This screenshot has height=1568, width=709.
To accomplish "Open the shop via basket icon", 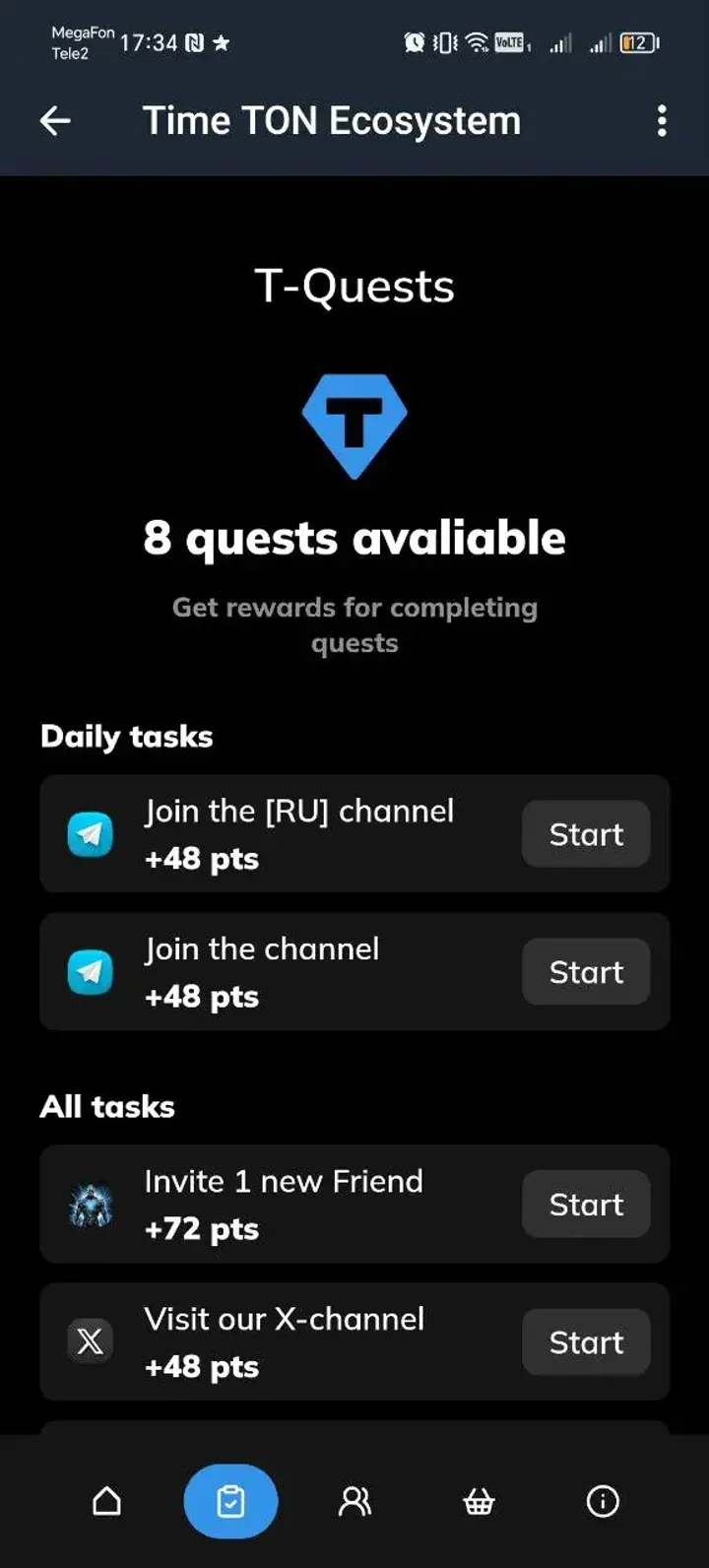I will pyautogui.click(x=479, y=1501).
